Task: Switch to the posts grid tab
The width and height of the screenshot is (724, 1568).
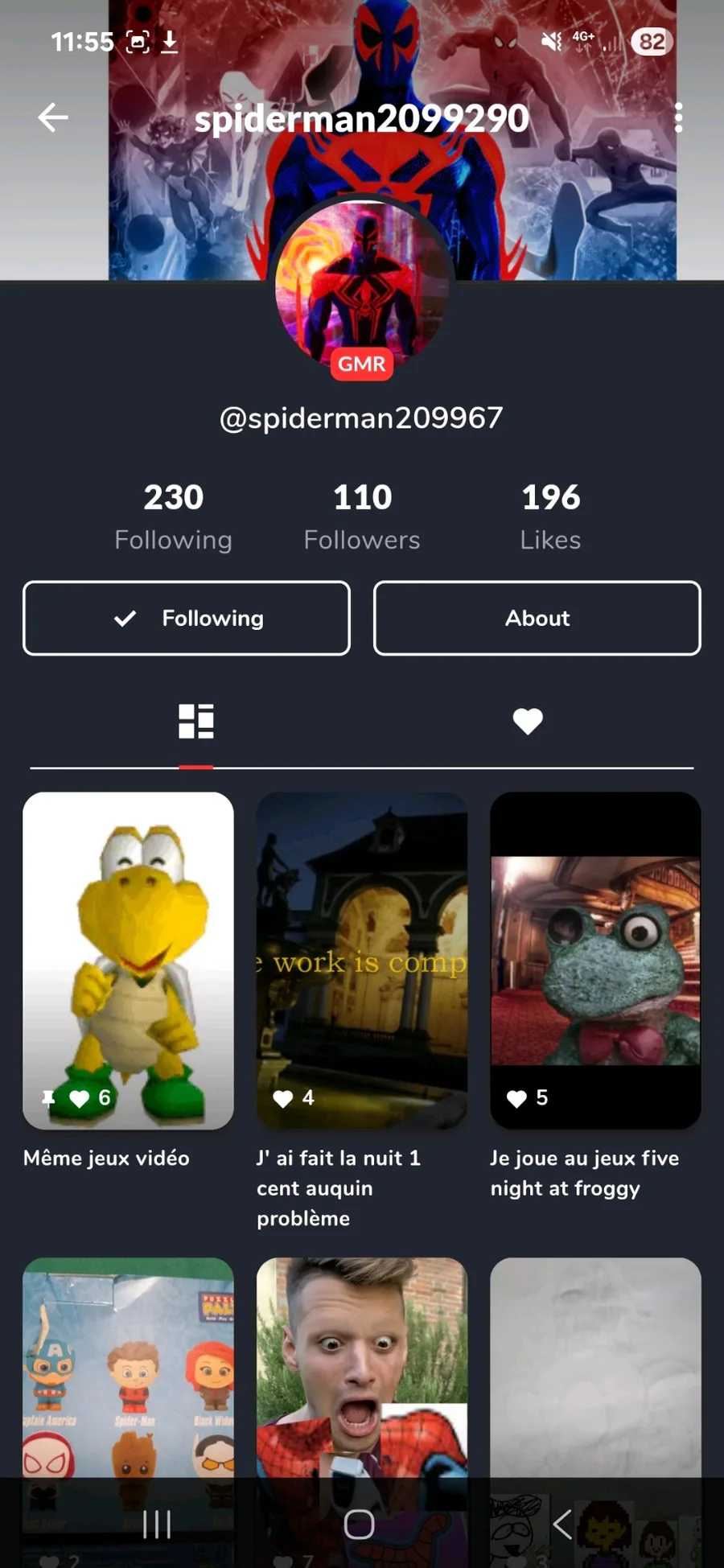Action: coord(195,721)
